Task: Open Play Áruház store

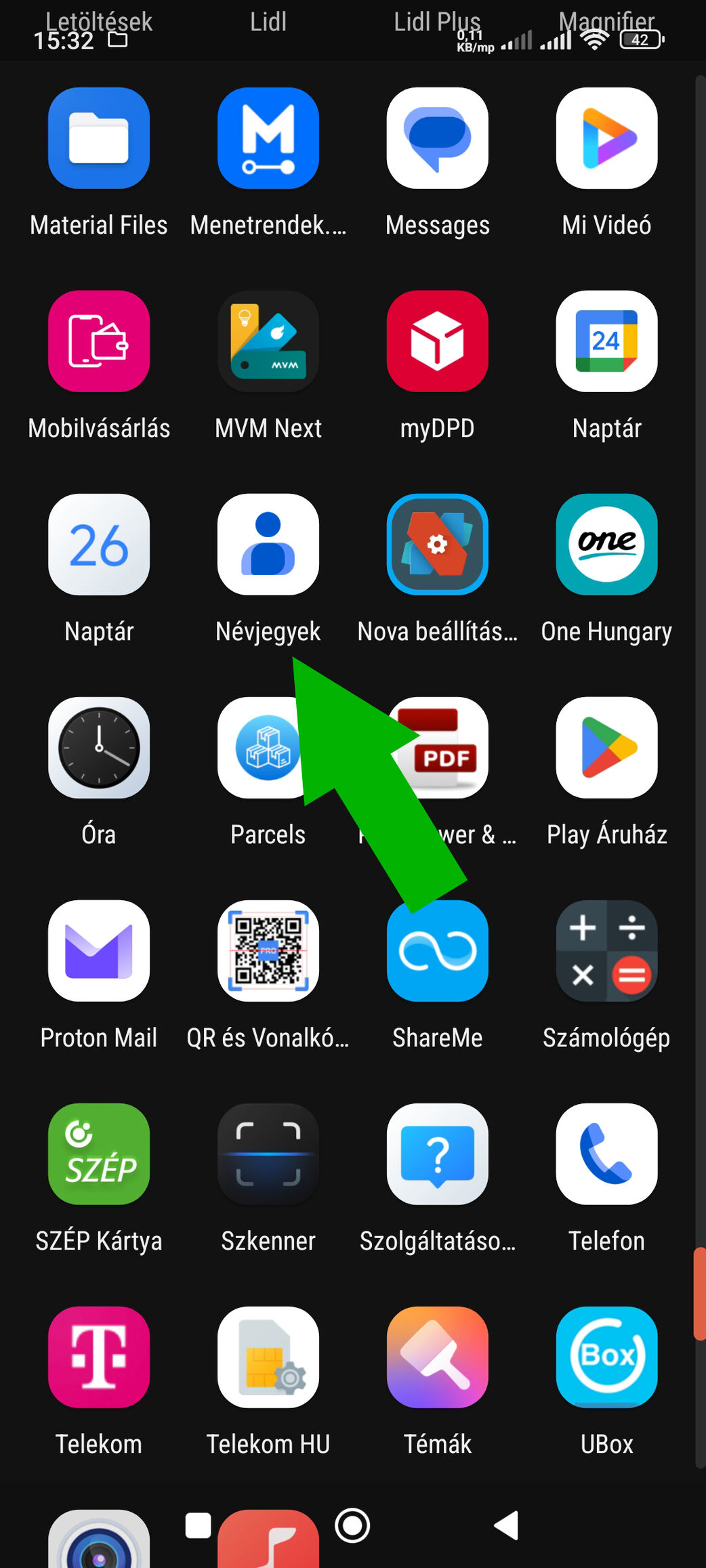Action: pos(606,748)
